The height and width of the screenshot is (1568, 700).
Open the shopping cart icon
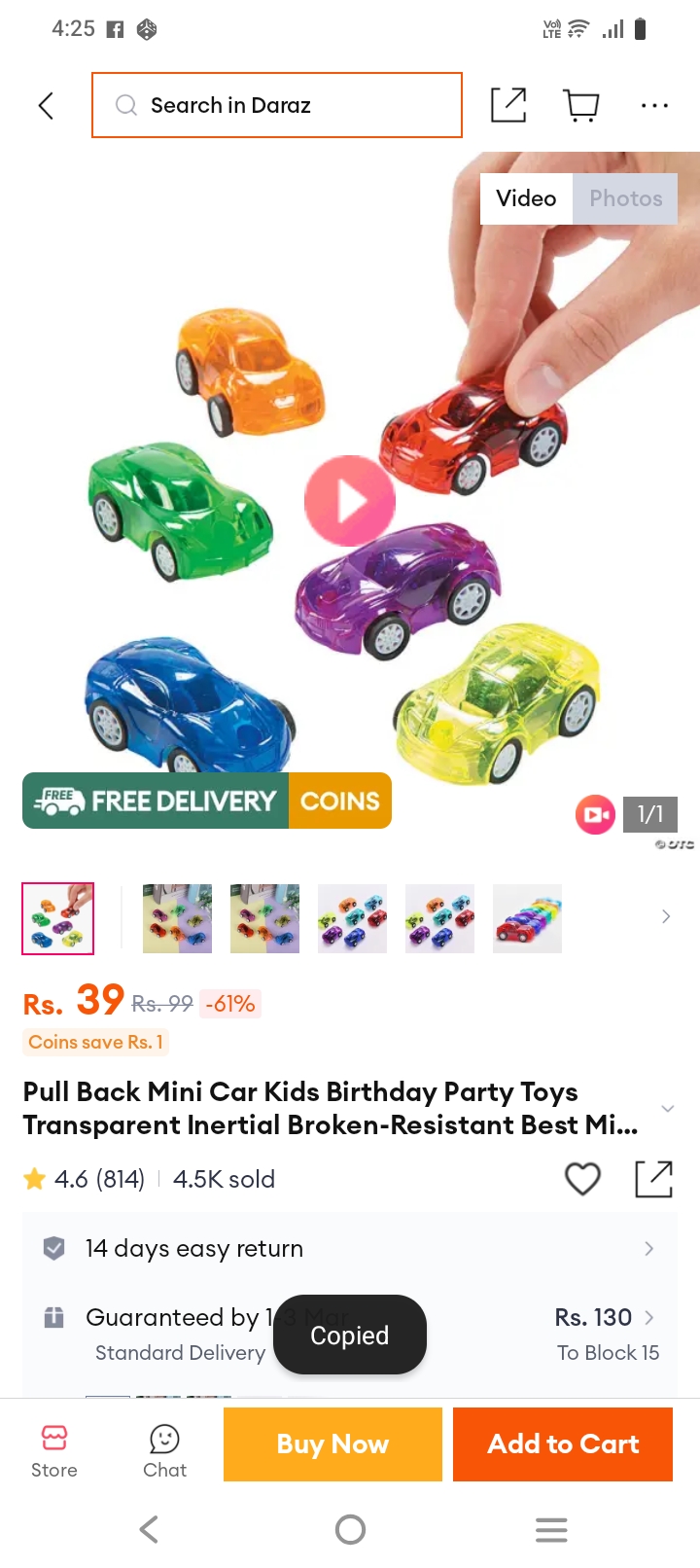pos(581,105)
